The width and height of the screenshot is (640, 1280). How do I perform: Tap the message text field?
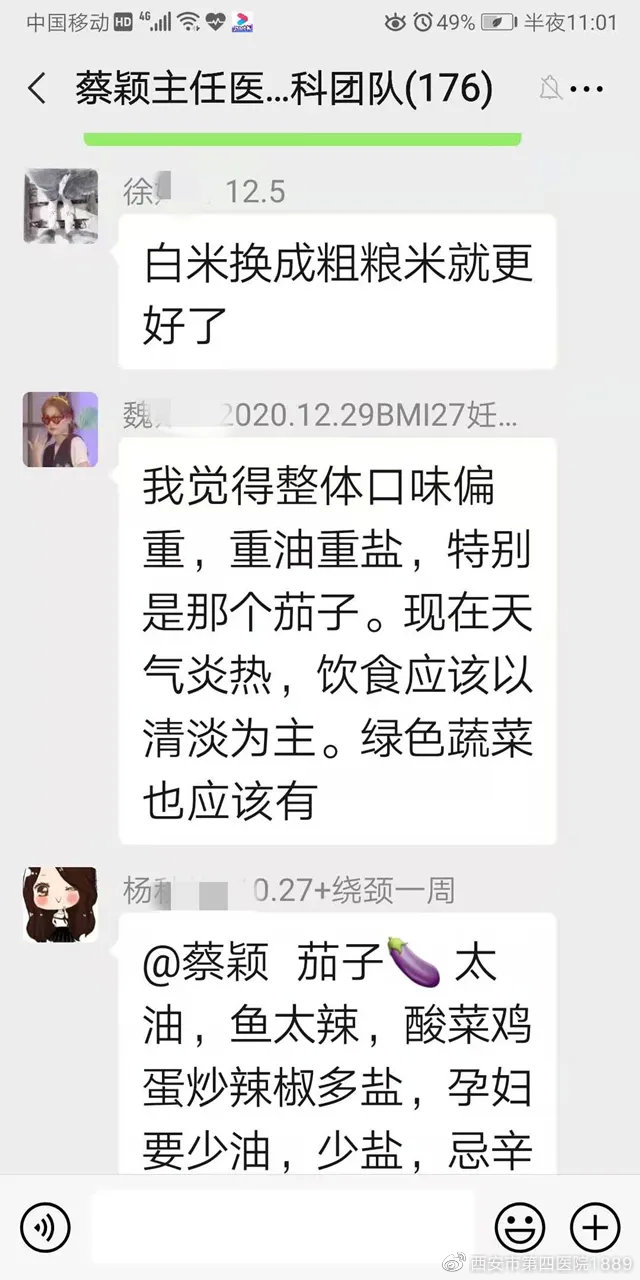[282, 1226]
